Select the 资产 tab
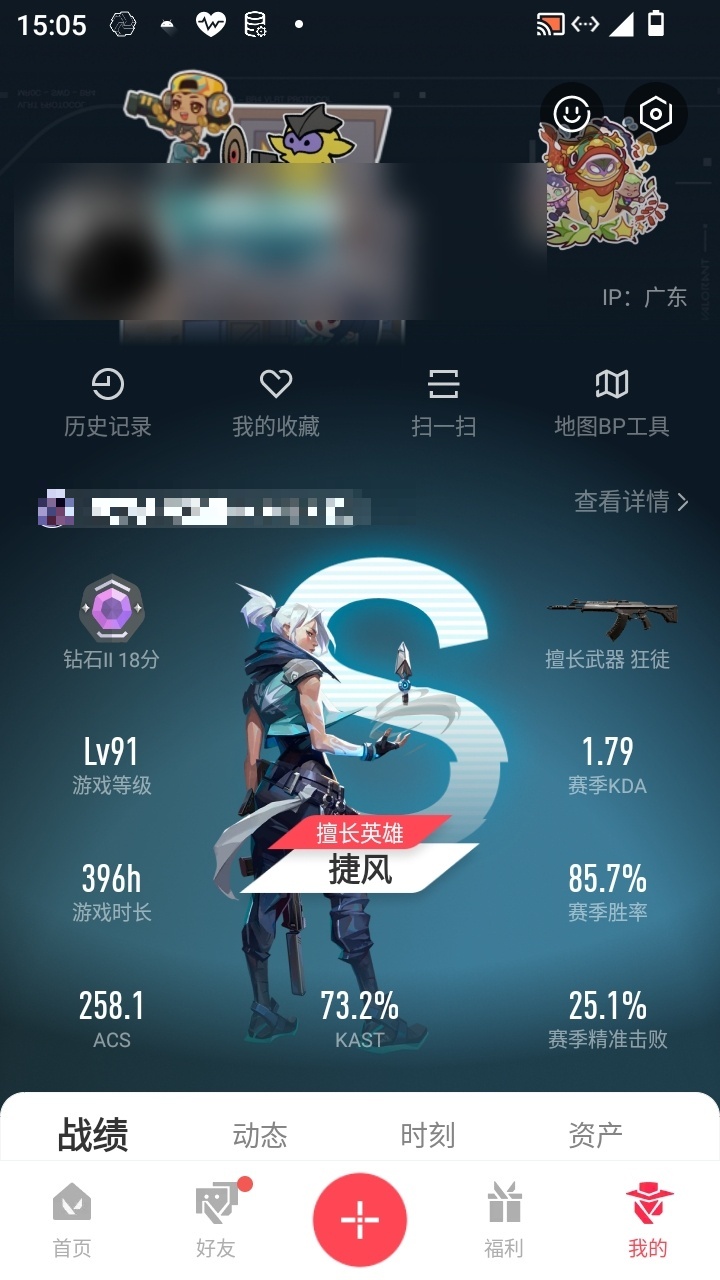This screenshot has height=1280, width=720. 596,1135
